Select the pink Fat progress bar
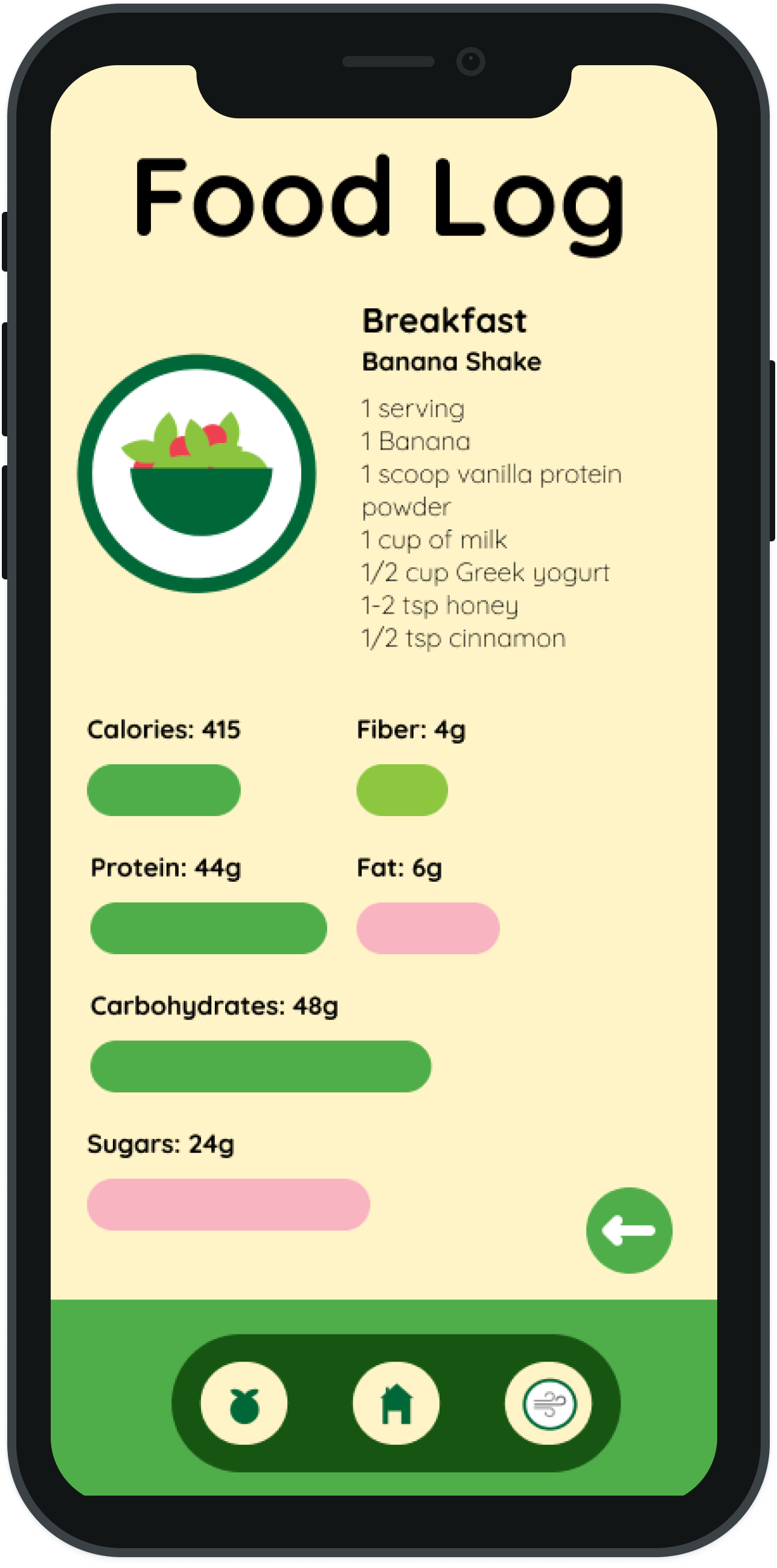Viewport: 777px width, 1568px height. 427,928
